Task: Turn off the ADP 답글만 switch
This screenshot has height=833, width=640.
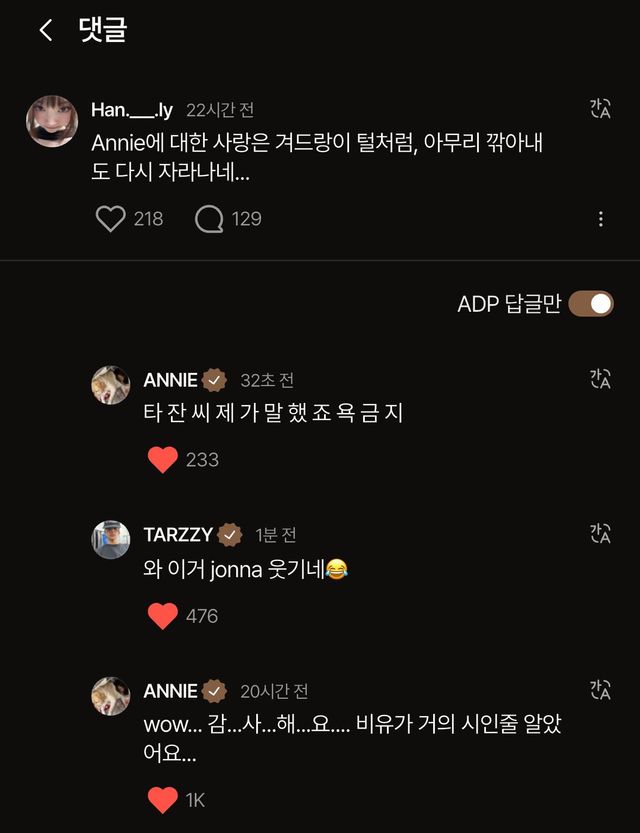Action: click(591, 304)
